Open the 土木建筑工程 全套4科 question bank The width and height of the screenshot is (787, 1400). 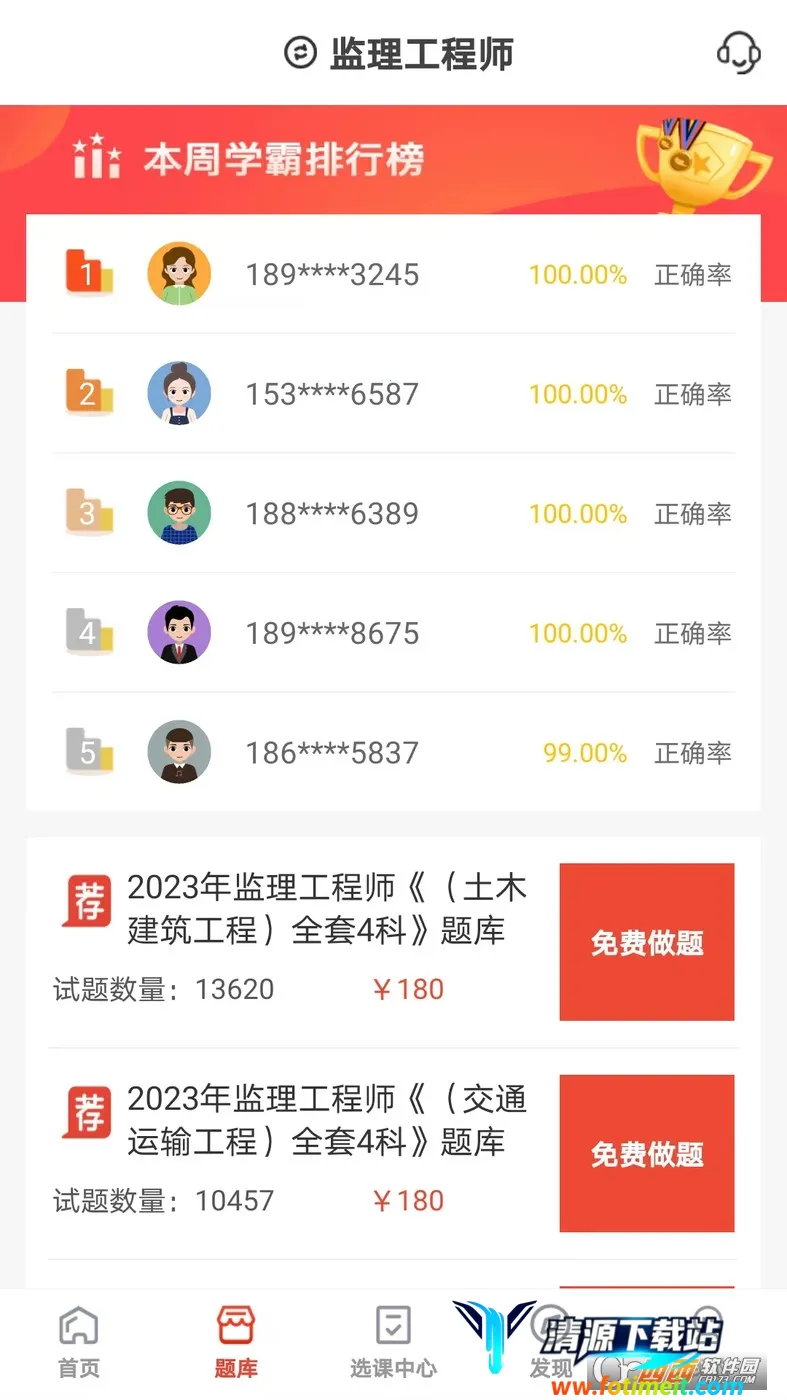[326, 909]
